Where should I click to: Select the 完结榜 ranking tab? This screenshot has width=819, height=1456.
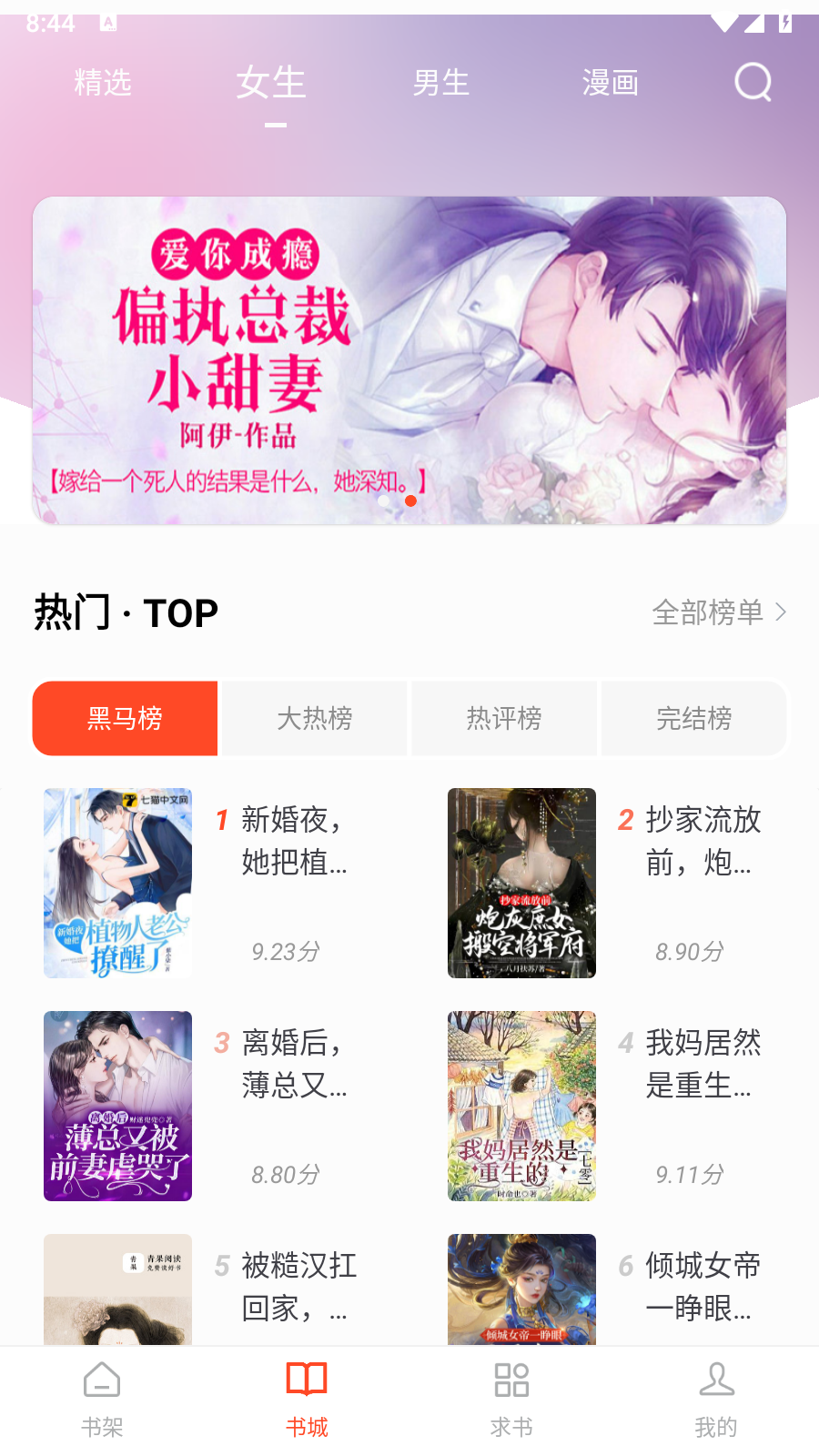pyautogui.click(x=693, y=718)
